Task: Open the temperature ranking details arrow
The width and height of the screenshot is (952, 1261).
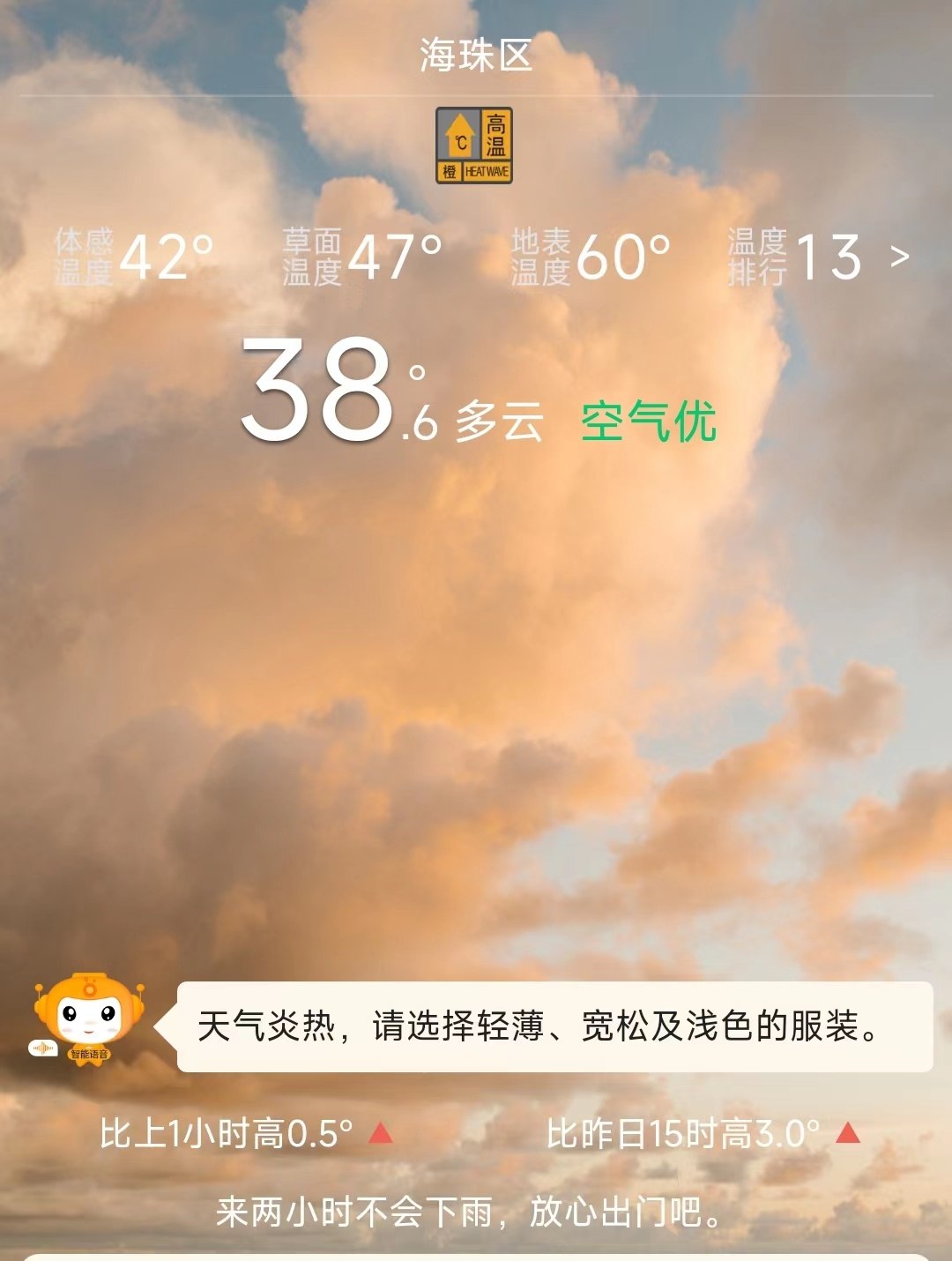Action: click(898, 257)
